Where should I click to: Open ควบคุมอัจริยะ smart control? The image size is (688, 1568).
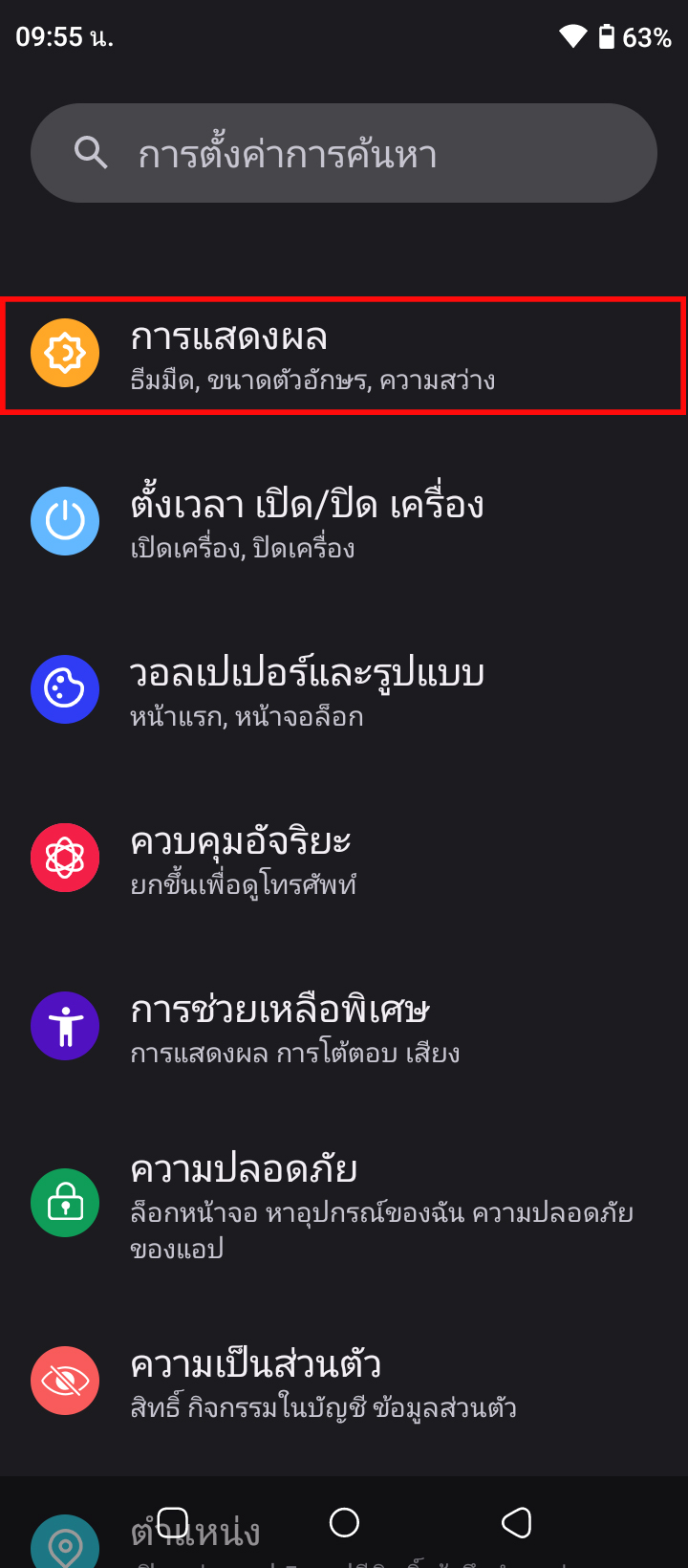(344, 859)
